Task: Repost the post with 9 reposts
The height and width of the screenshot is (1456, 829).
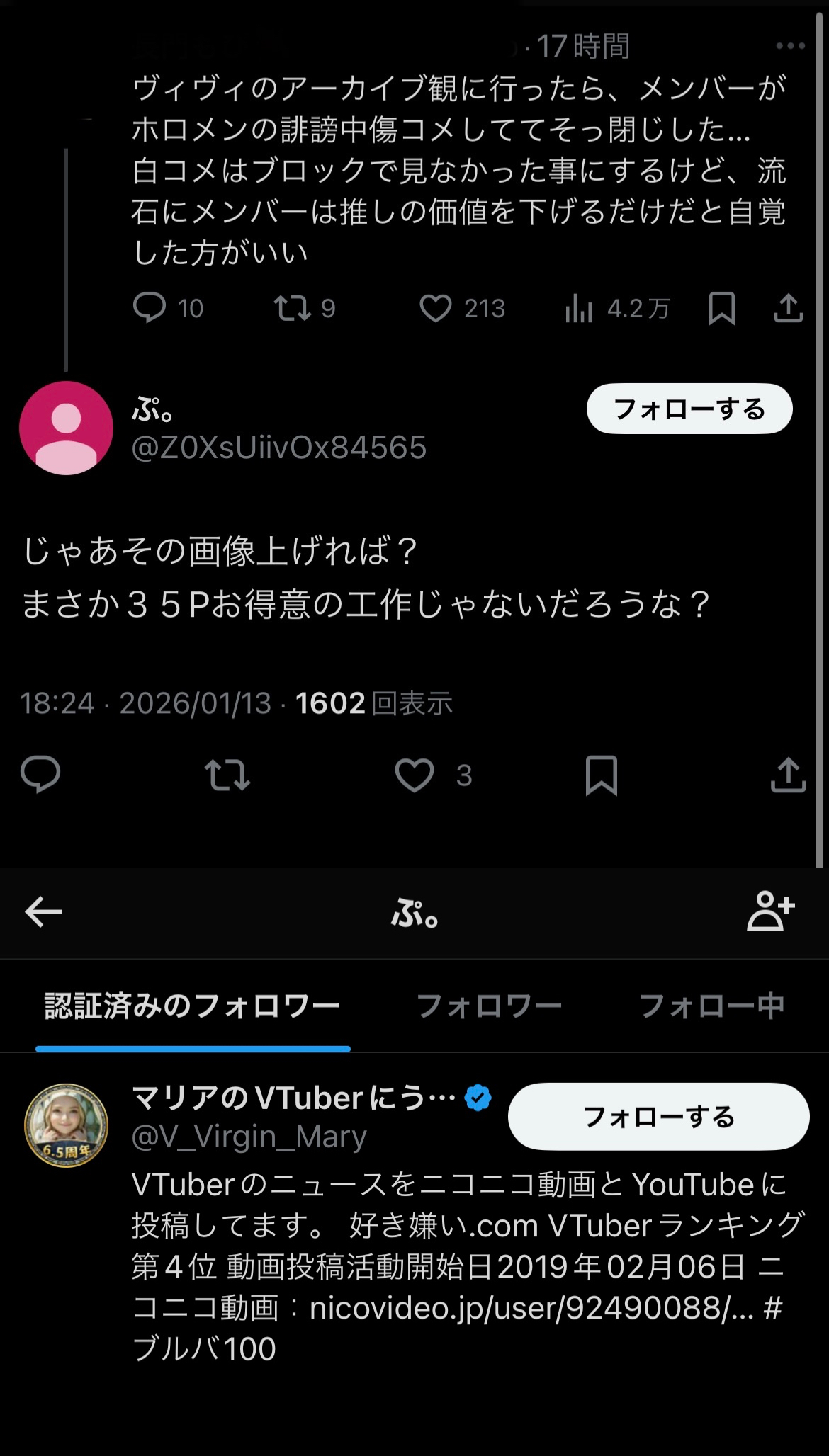Action: [293, 308]
